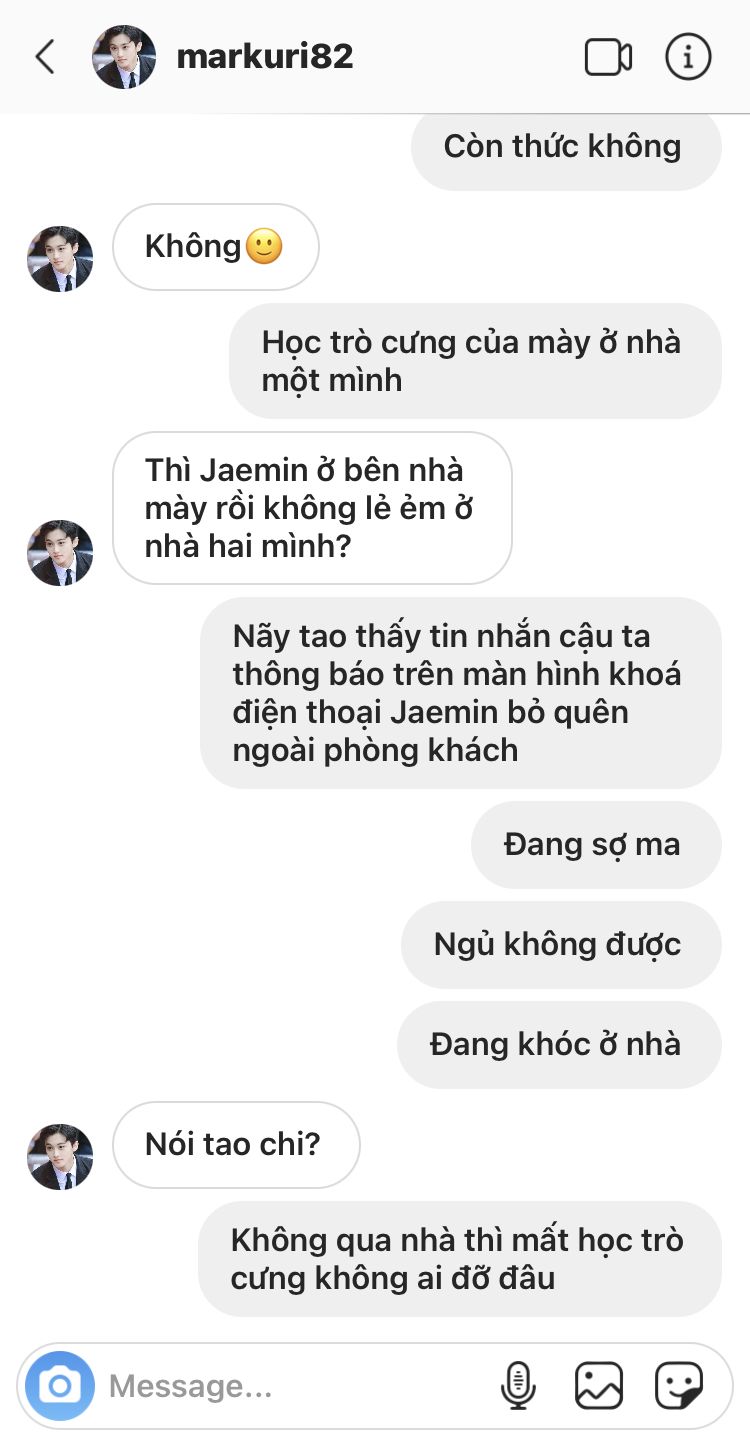Image resolution: width=750 pixels, height=1436 pixels.
Task: Open the photo gallery picker
Action: (x=599, y=1386)
